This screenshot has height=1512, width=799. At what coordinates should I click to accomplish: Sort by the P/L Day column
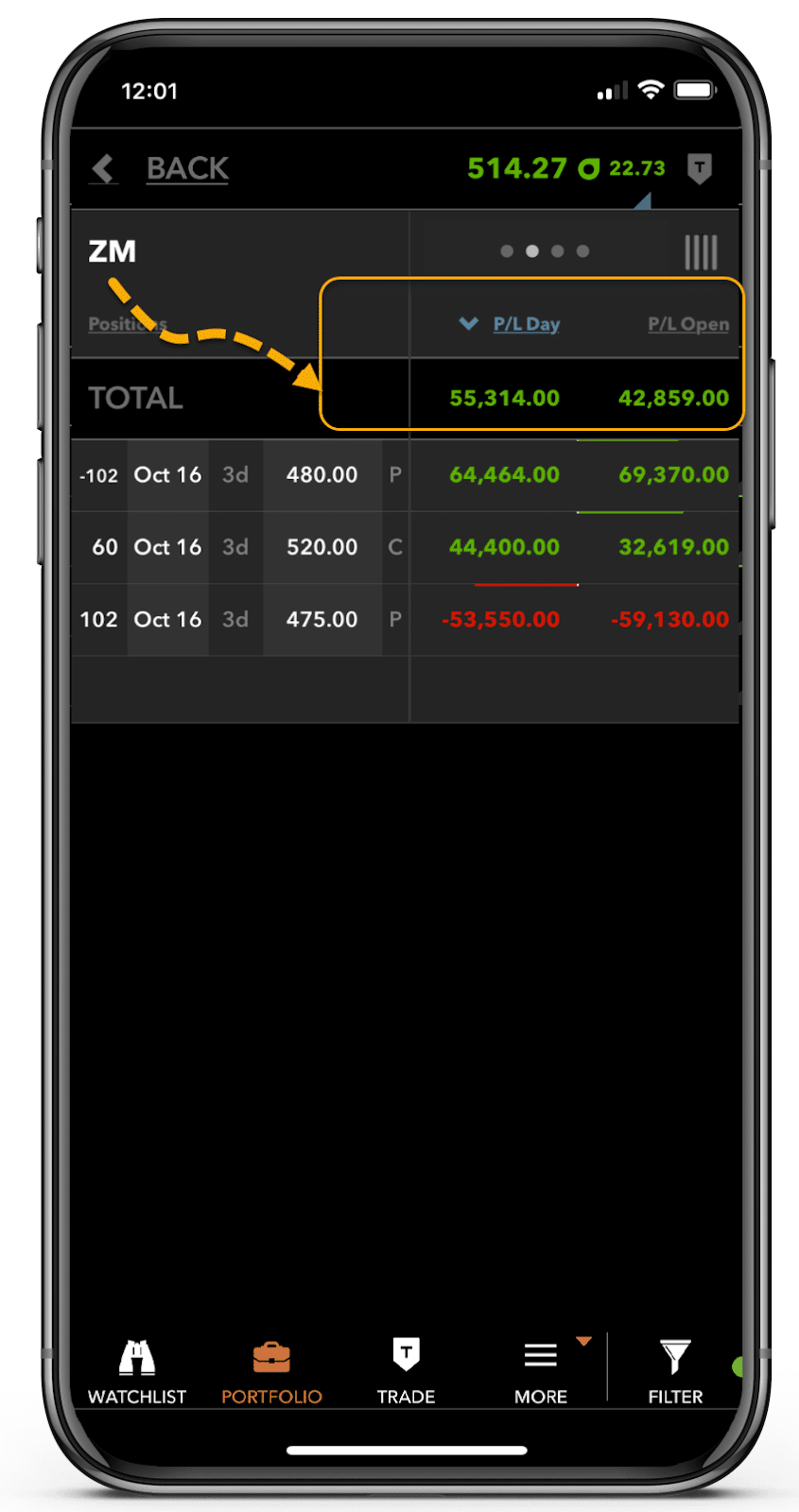coord(526,324)
